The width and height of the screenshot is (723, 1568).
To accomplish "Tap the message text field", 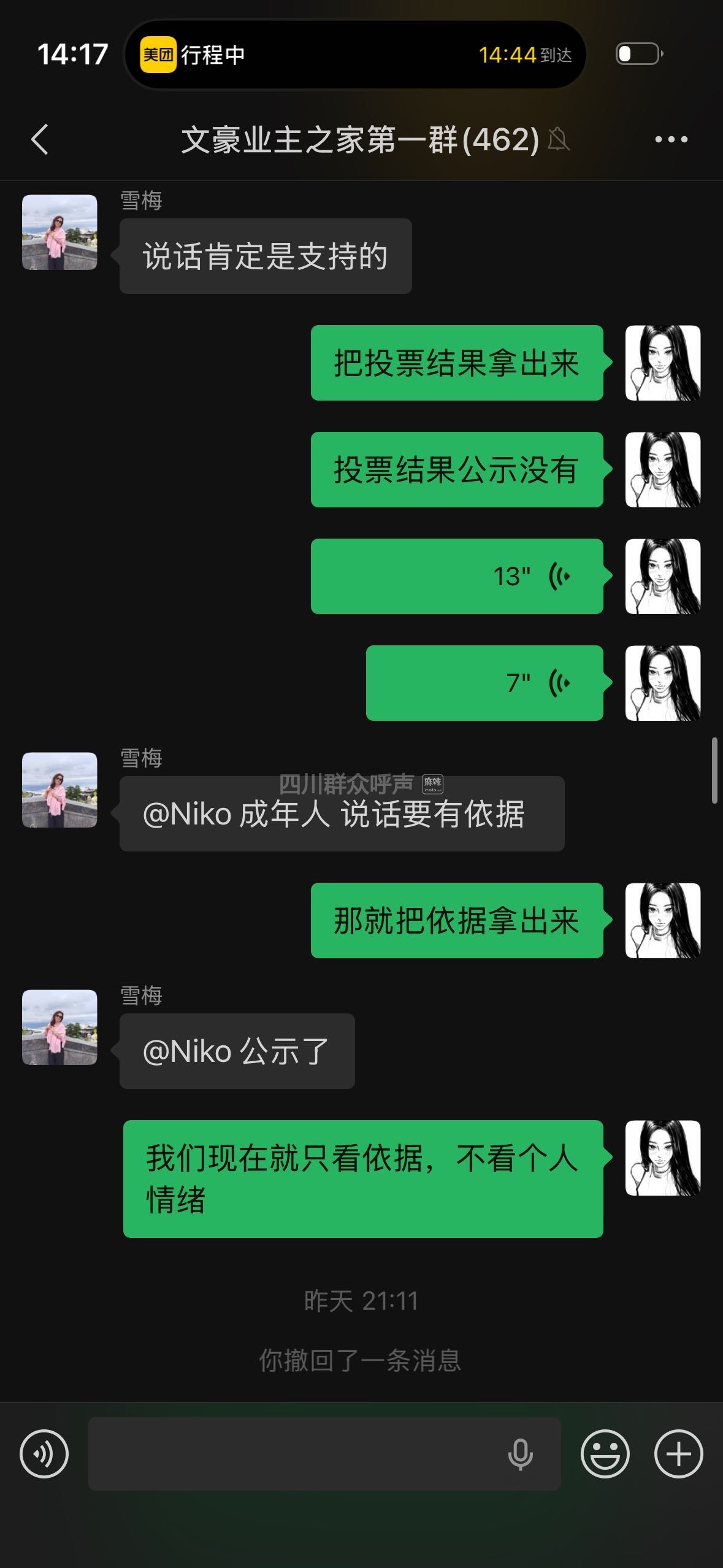I will pyautogui.click(x=294, y=1453).
